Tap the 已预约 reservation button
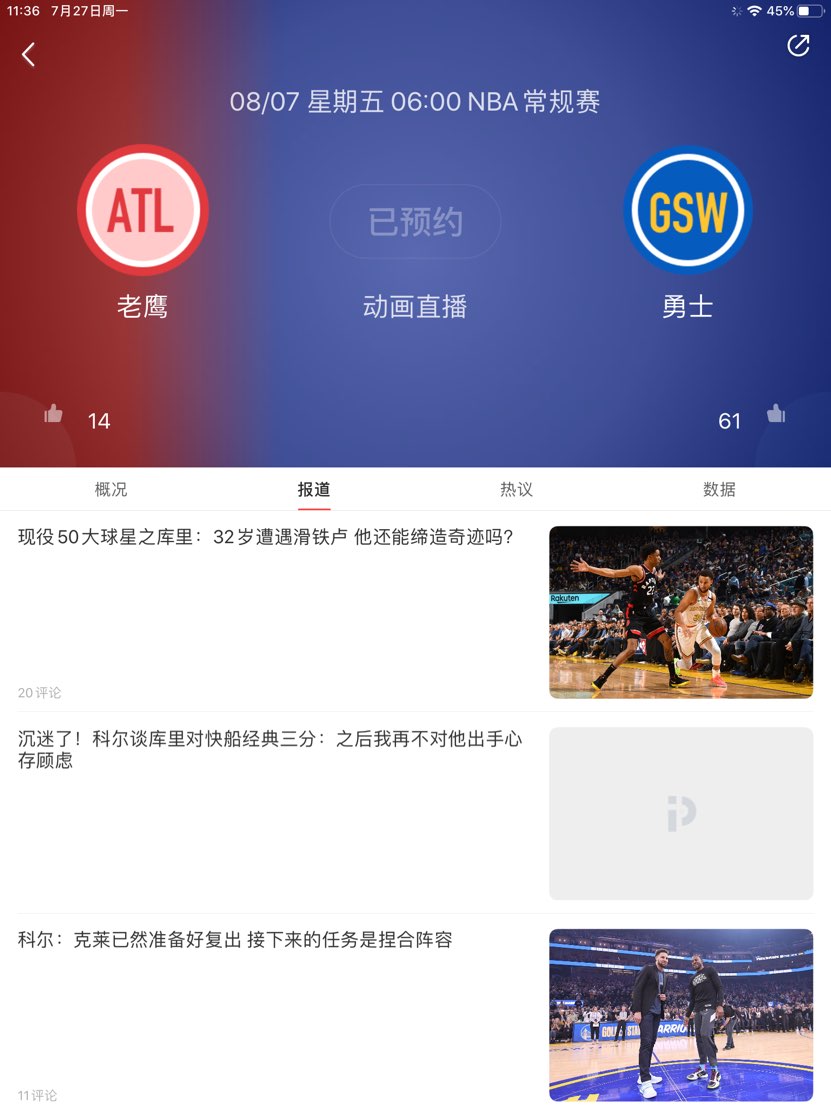 pyautogui.click(x=415, y=222)
